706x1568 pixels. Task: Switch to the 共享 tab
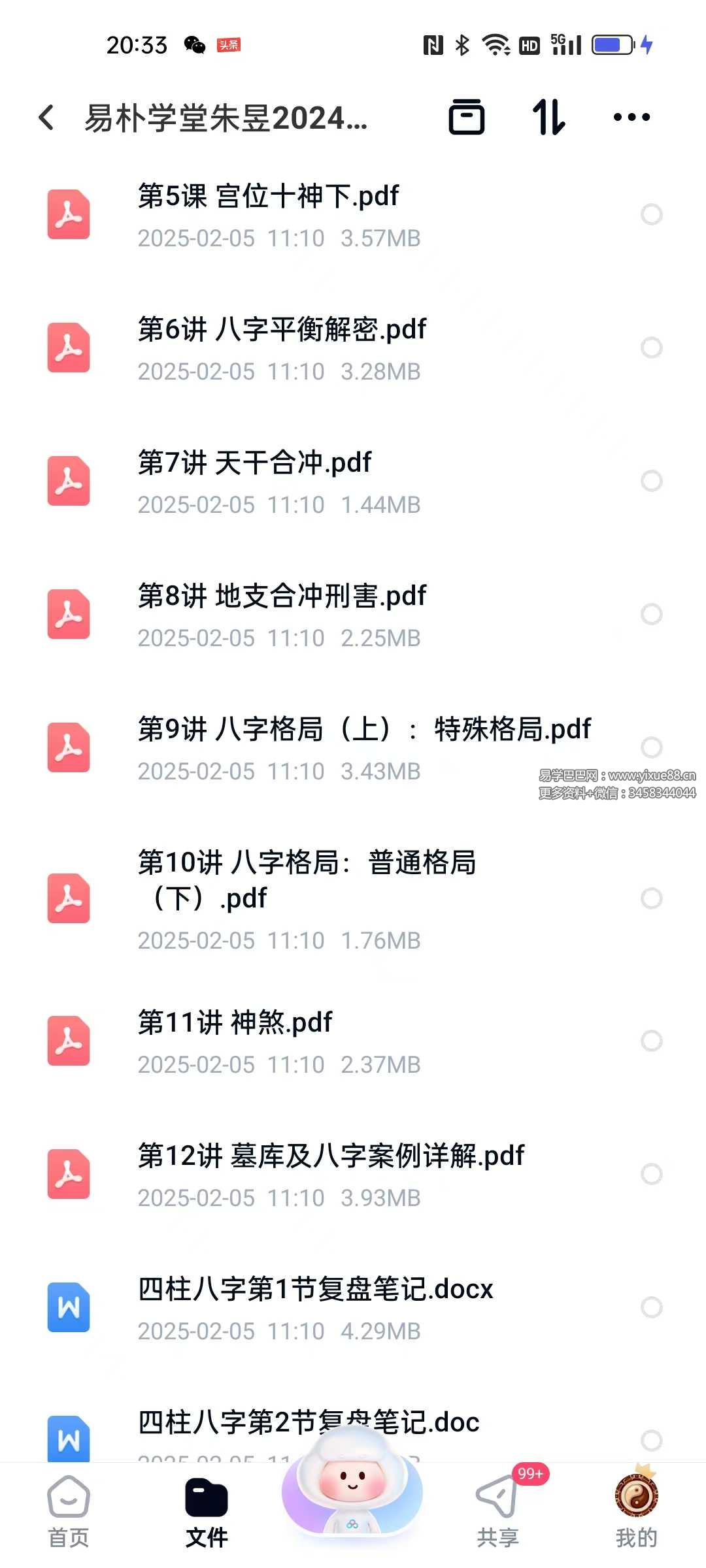click(497, 1511)
